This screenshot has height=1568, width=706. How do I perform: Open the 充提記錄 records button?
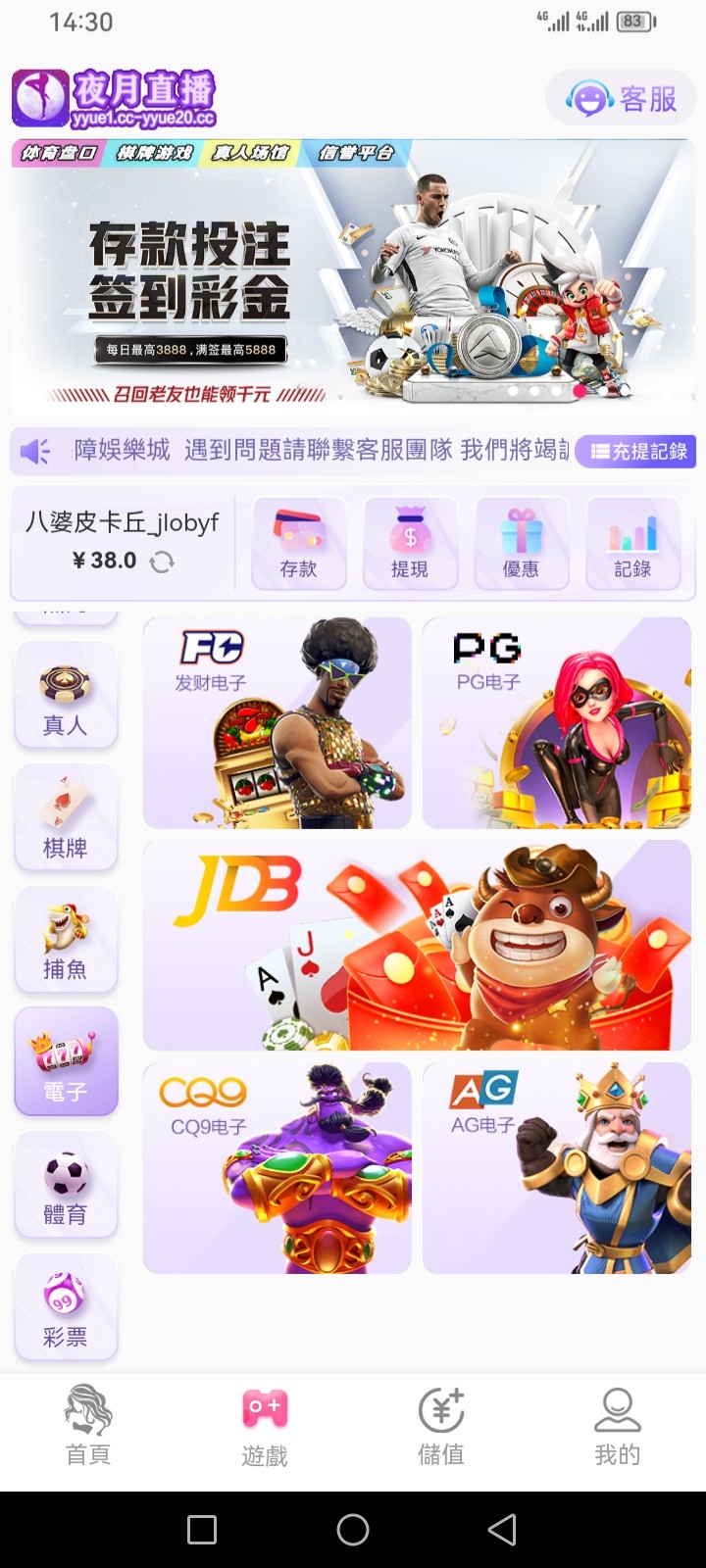pos(637,451)
